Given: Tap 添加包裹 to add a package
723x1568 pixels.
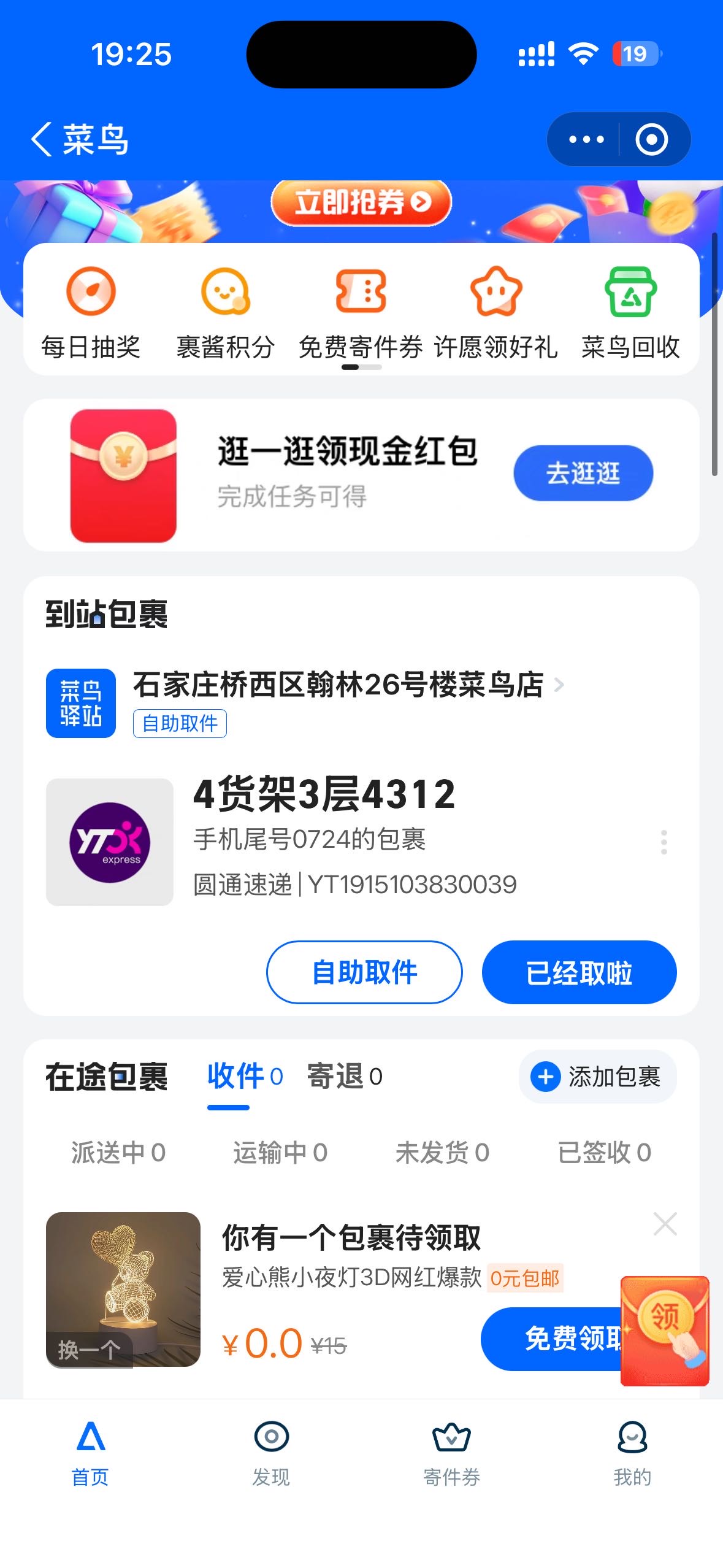Looking at the screenshot, I should tap(598, 1077).
